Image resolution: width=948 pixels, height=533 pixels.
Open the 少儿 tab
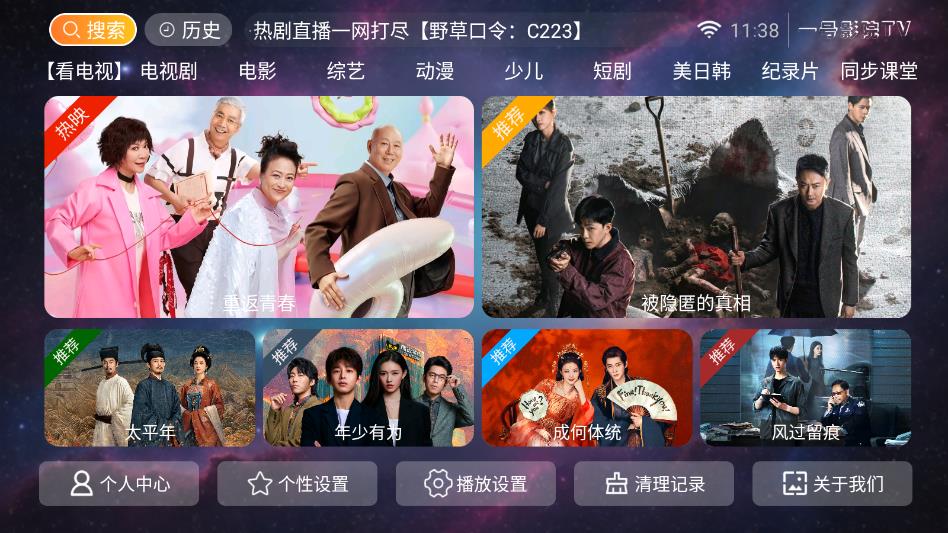[523, 71]
